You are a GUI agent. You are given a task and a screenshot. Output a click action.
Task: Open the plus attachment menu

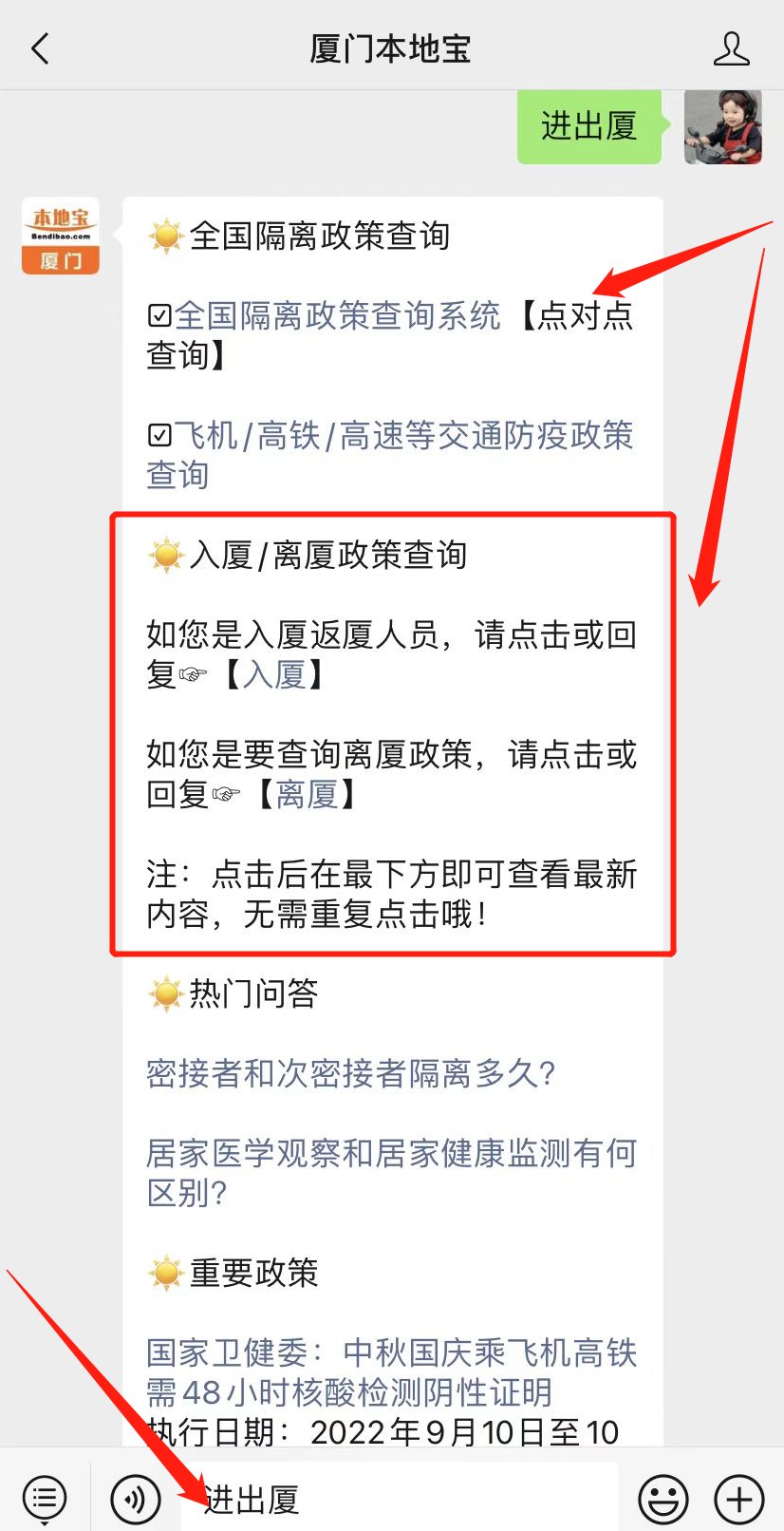click(x=738, y=1500)
